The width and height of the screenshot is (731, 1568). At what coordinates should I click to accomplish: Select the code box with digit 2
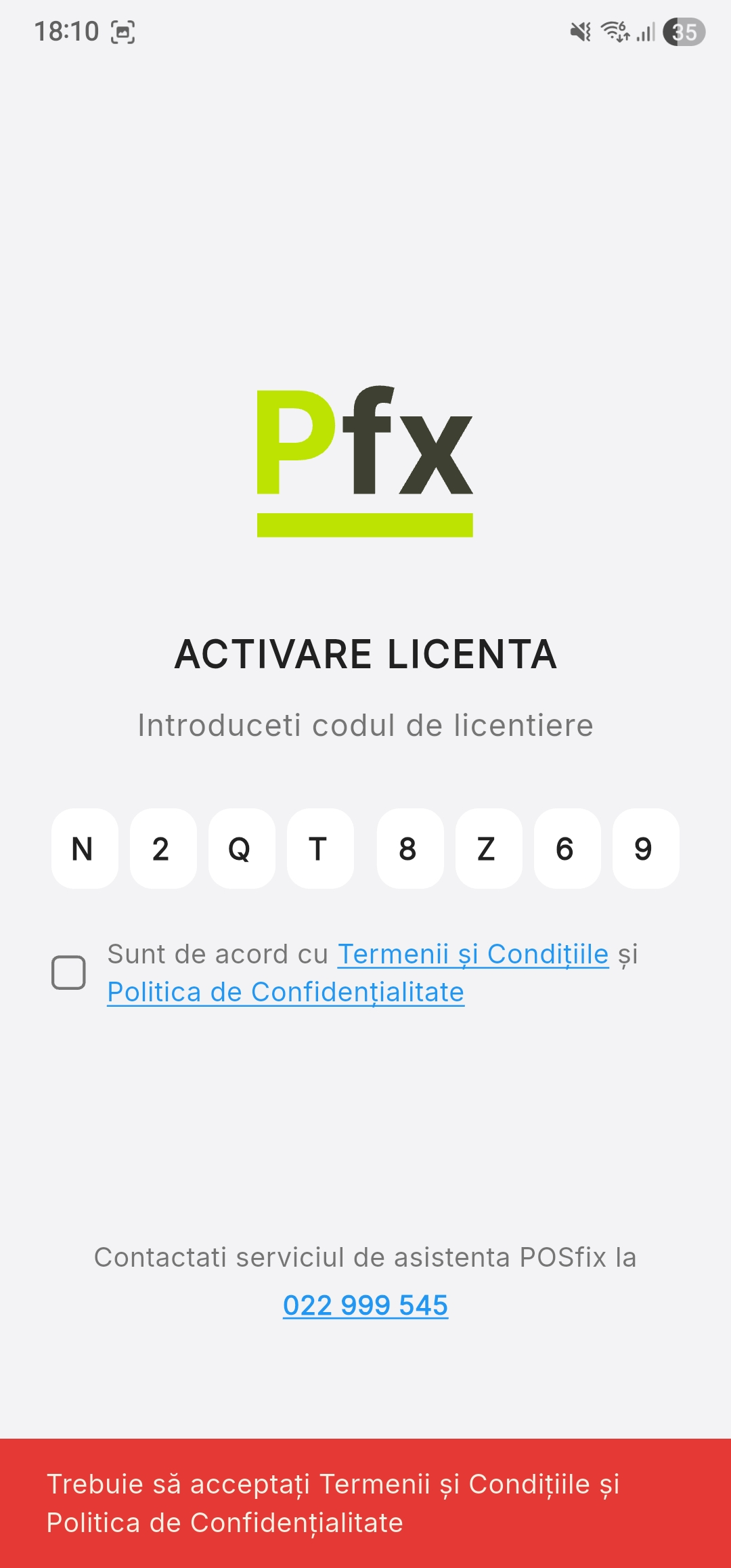click(x=163, y=848)
